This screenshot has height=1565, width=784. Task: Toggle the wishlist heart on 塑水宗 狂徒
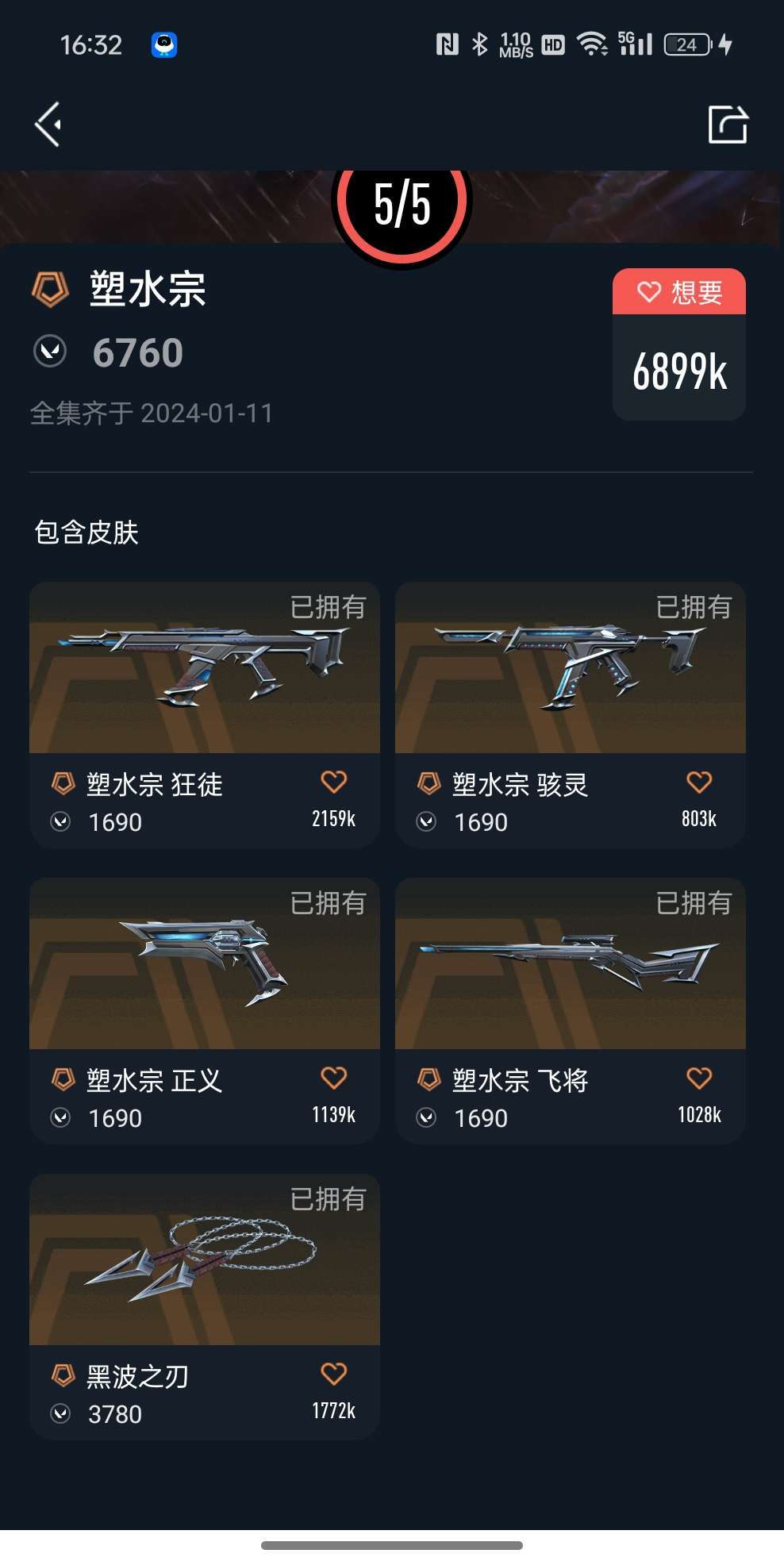pyautogui.click(x=335, y=782)
